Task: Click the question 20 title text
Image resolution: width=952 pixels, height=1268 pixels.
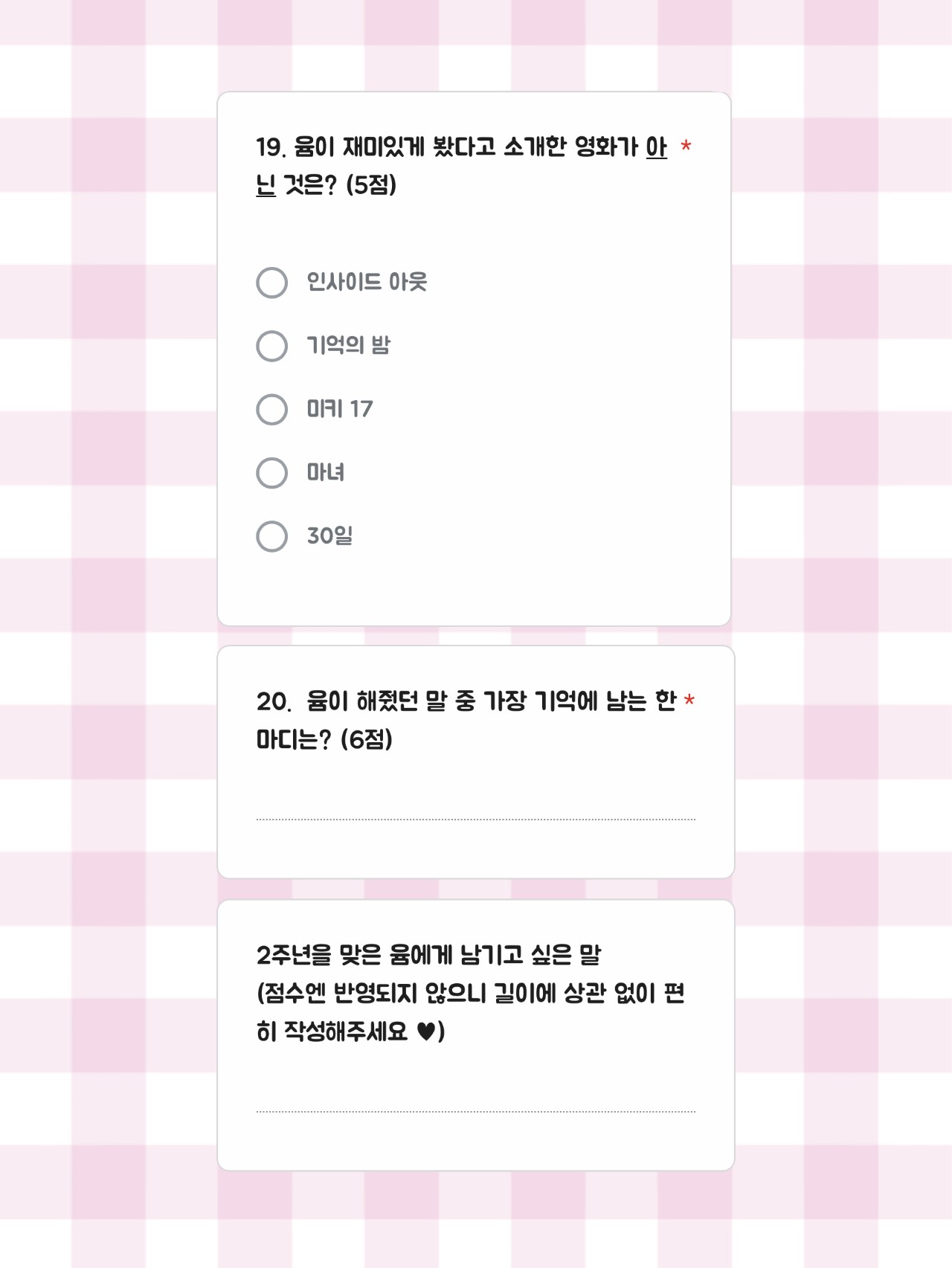Action: coord(461,718)
